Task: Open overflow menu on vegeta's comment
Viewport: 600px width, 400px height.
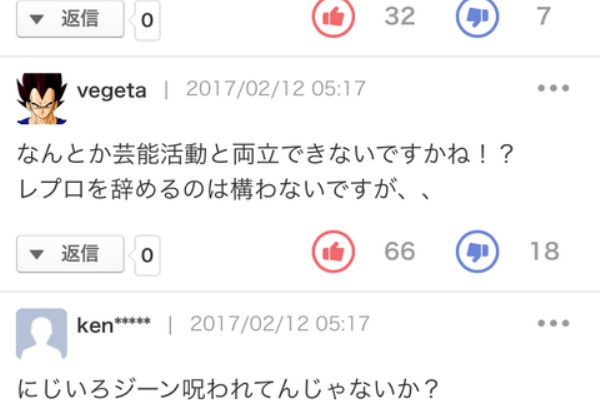Action: [x=553, y=89]
